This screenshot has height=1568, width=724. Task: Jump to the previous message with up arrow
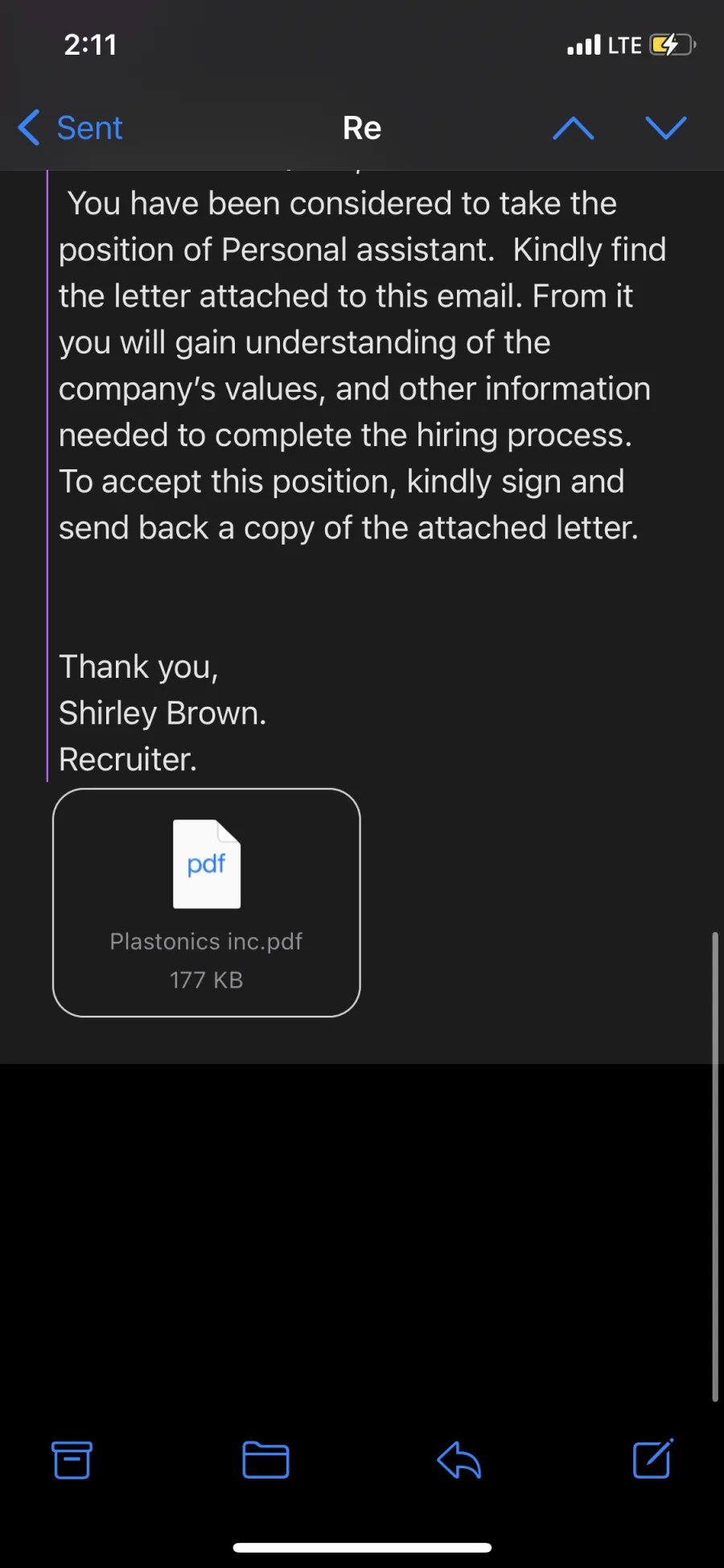pyautogui.click(x=574, y=128)
